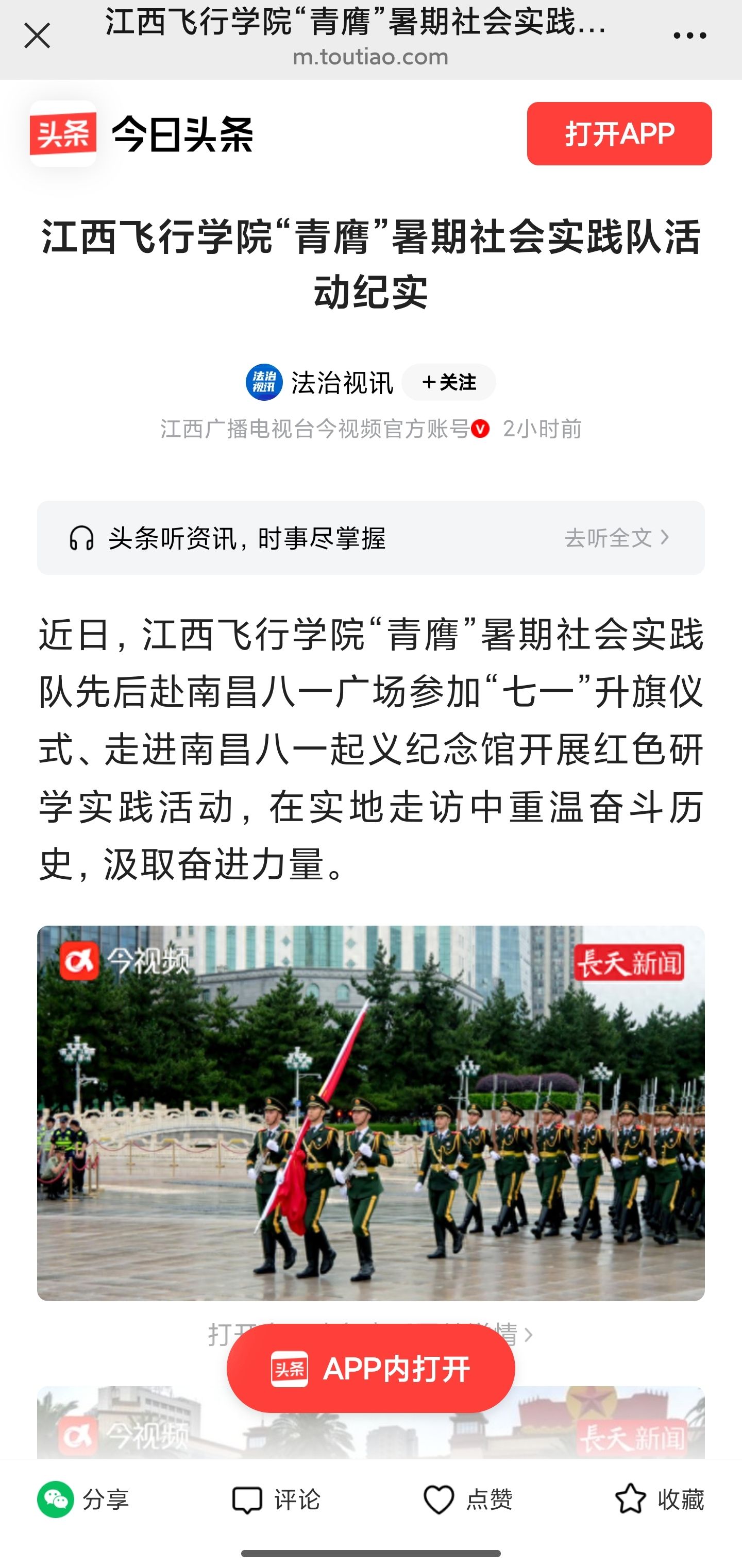
Task: Open the 法治视讯 author profile
Action: pyautogui.click(x=319, y=382)
